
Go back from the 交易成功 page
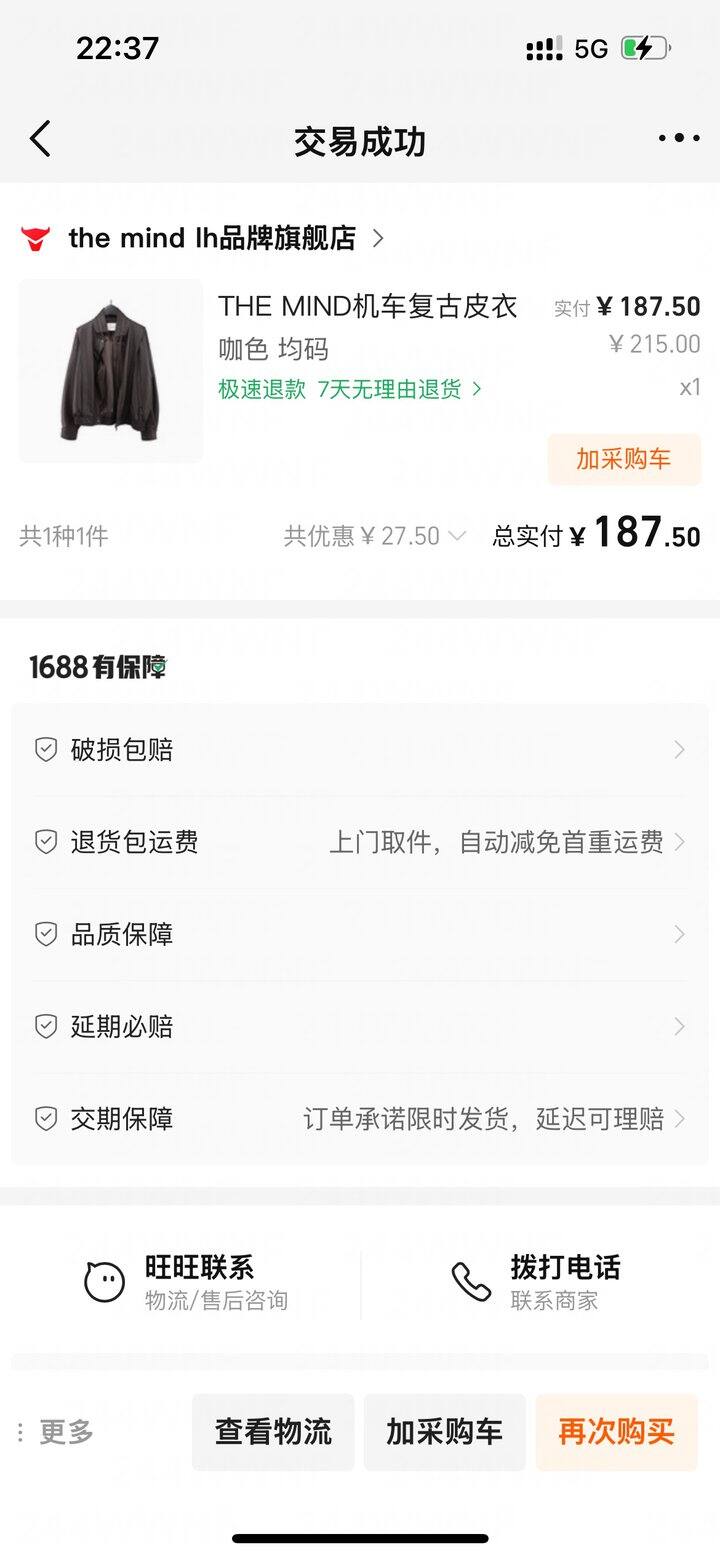click(40, 139)
